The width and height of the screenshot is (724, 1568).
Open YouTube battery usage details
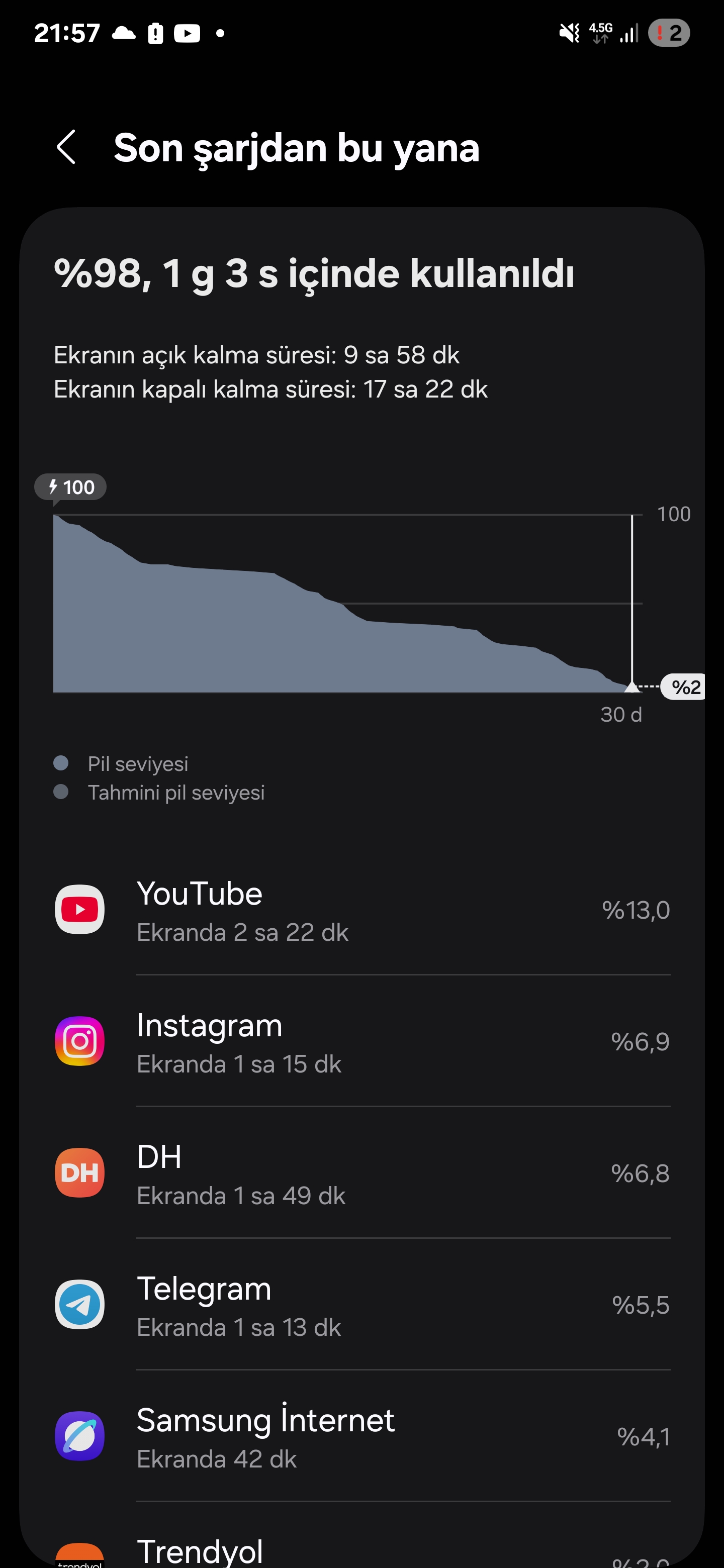coord(361,910)
